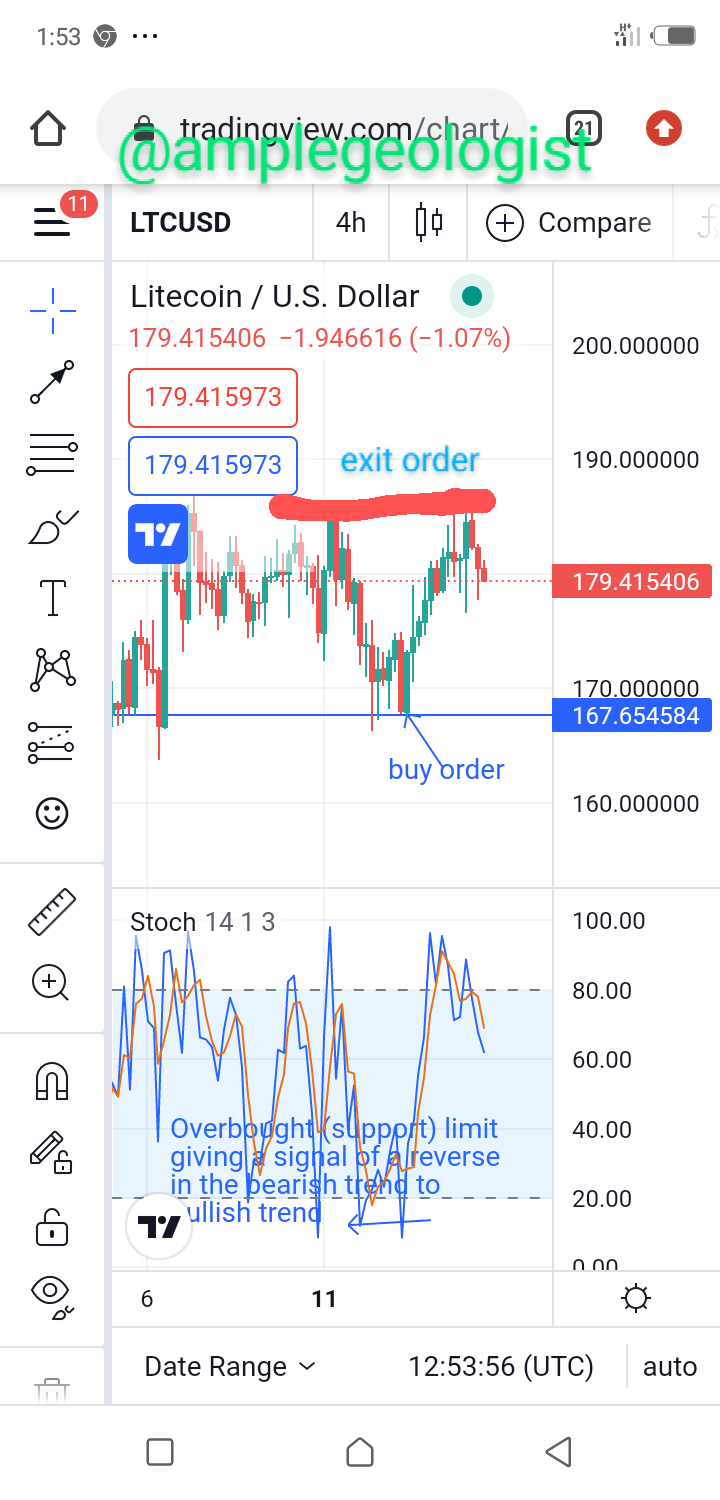Open the Date Range dropdown
720x1500 pixels.
pos(229,1366)
